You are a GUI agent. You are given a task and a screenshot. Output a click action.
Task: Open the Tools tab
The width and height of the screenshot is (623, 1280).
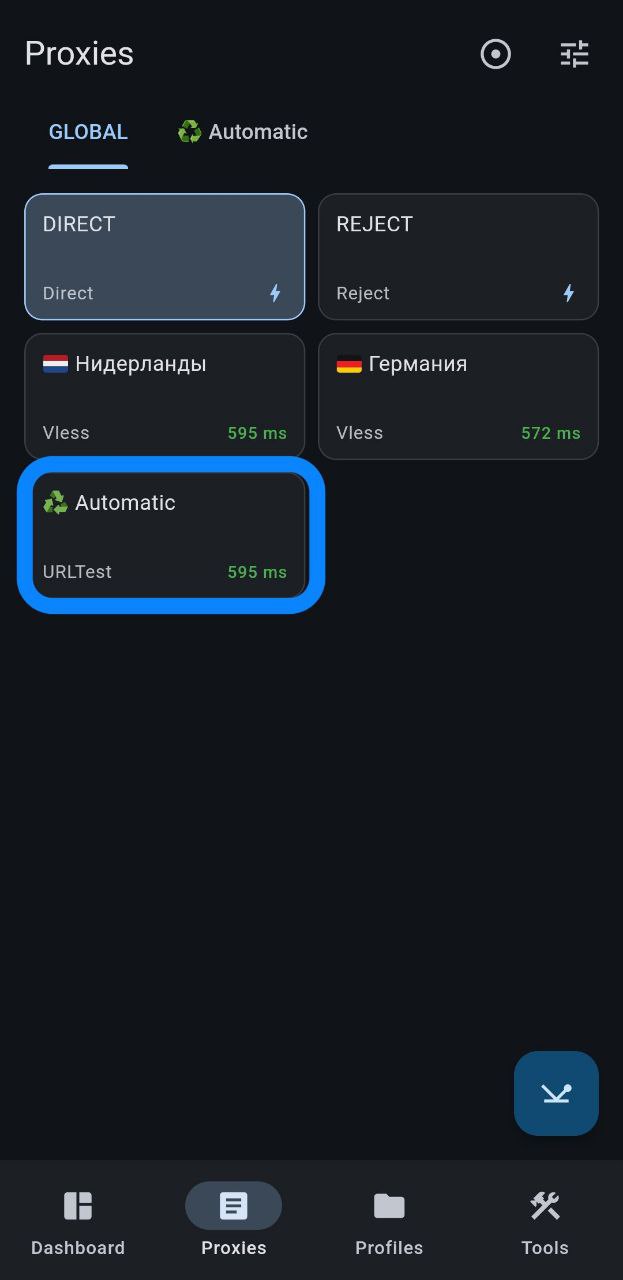545,1222
